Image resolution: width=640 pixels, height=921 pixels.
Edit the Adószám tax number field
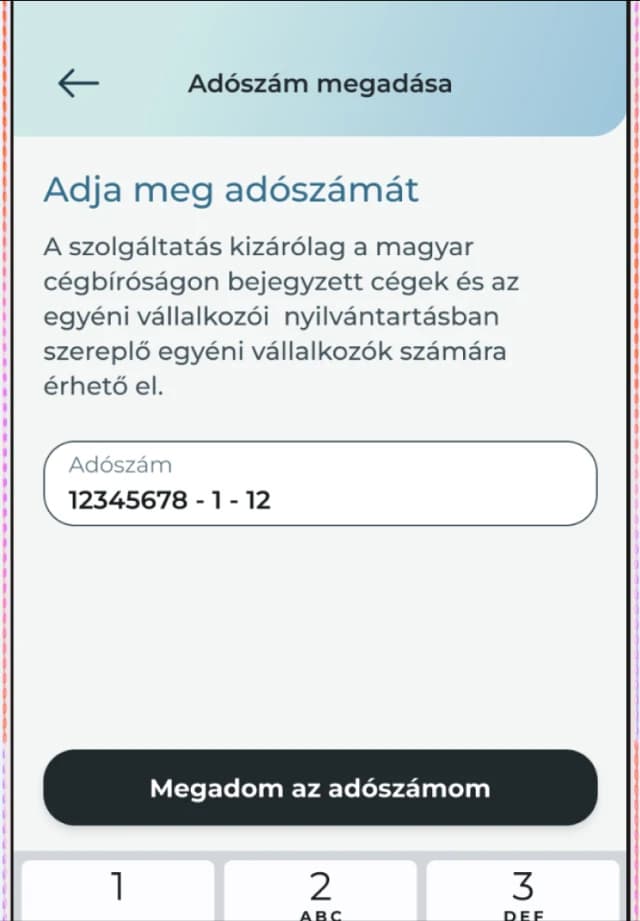pos(320,485)
